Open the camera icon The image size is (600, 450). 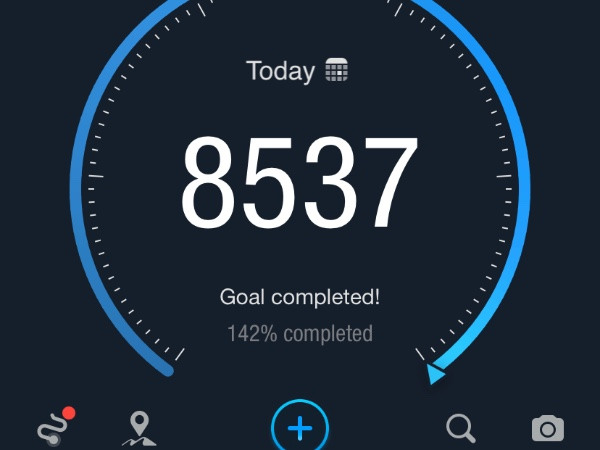click(547, 430)
